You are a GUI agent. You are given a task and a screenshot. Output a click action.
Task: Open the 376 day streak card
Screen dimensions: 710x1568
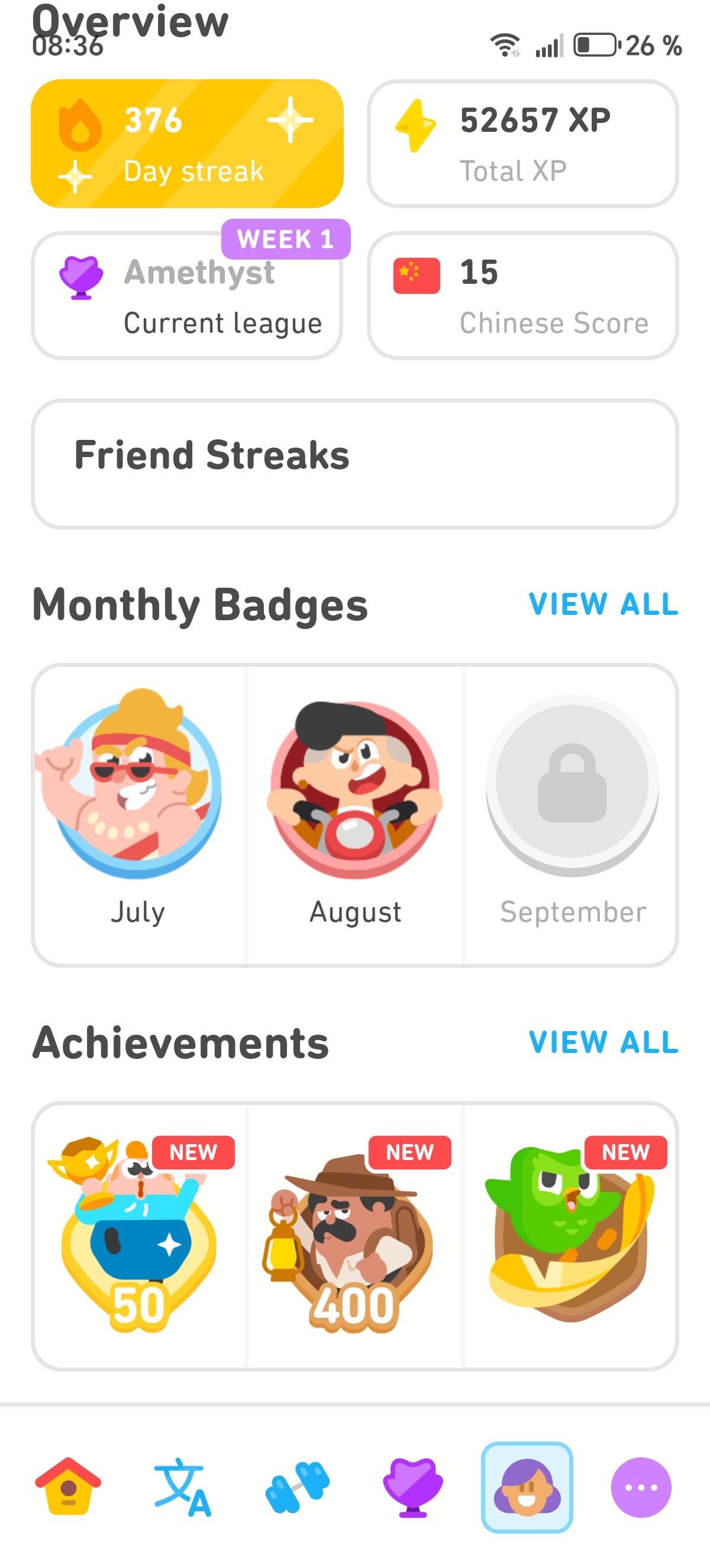[187, 144]
